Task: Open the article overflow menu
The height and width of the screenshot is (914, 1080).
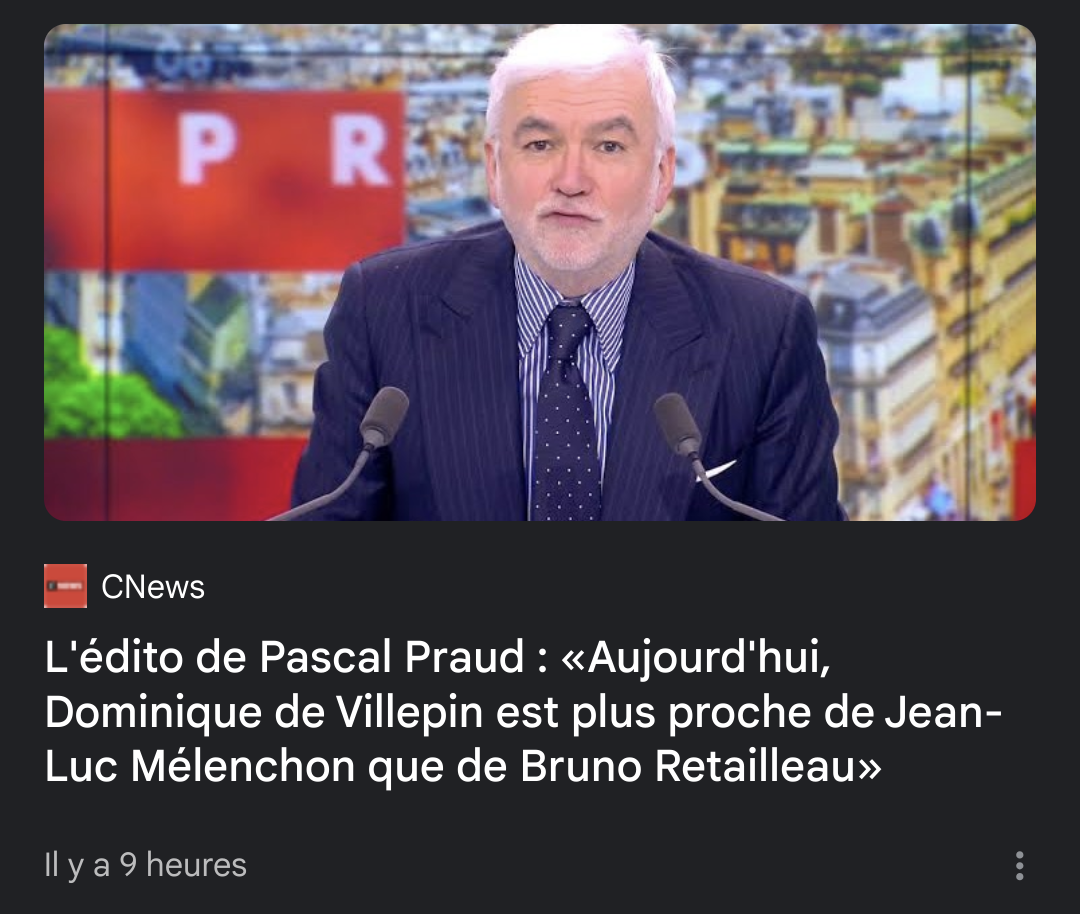Action: pyautogui.click(x=1019, y=865)
